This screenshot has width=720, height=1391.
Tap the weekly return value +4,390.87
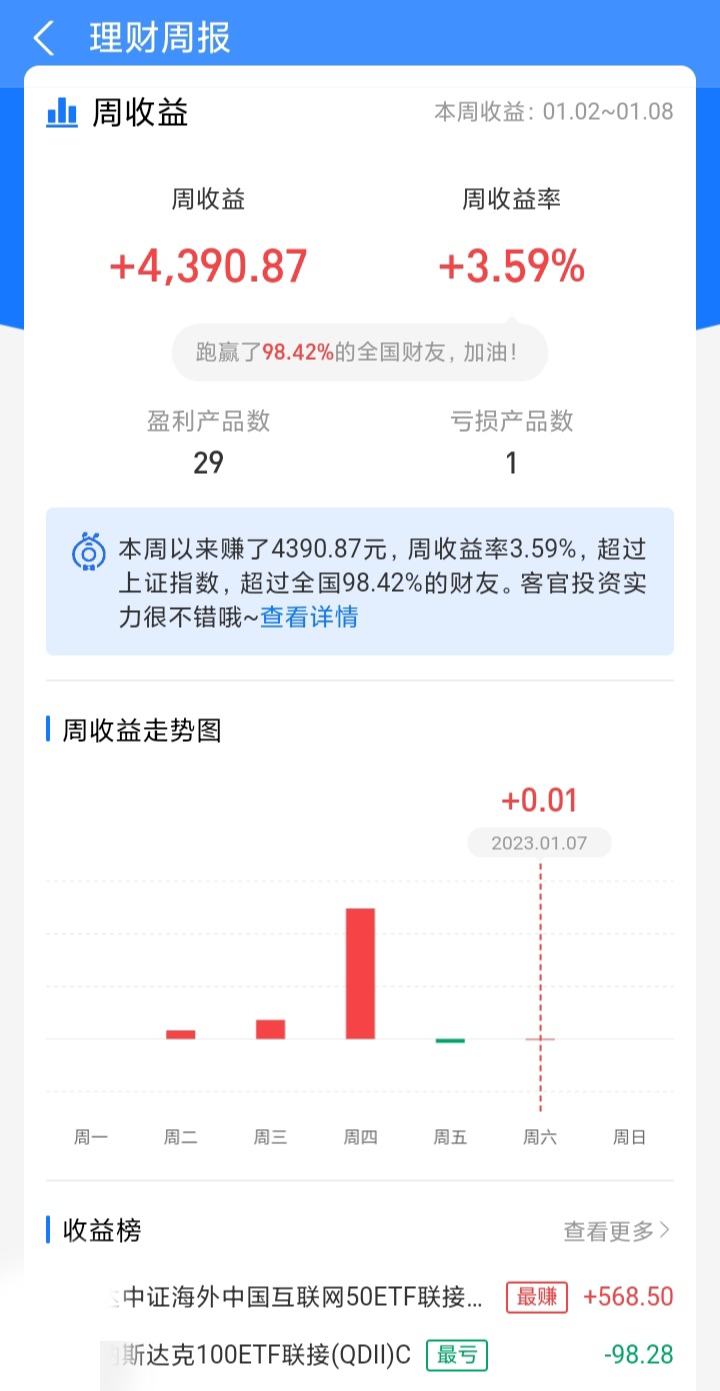click(x=207, y=265)
